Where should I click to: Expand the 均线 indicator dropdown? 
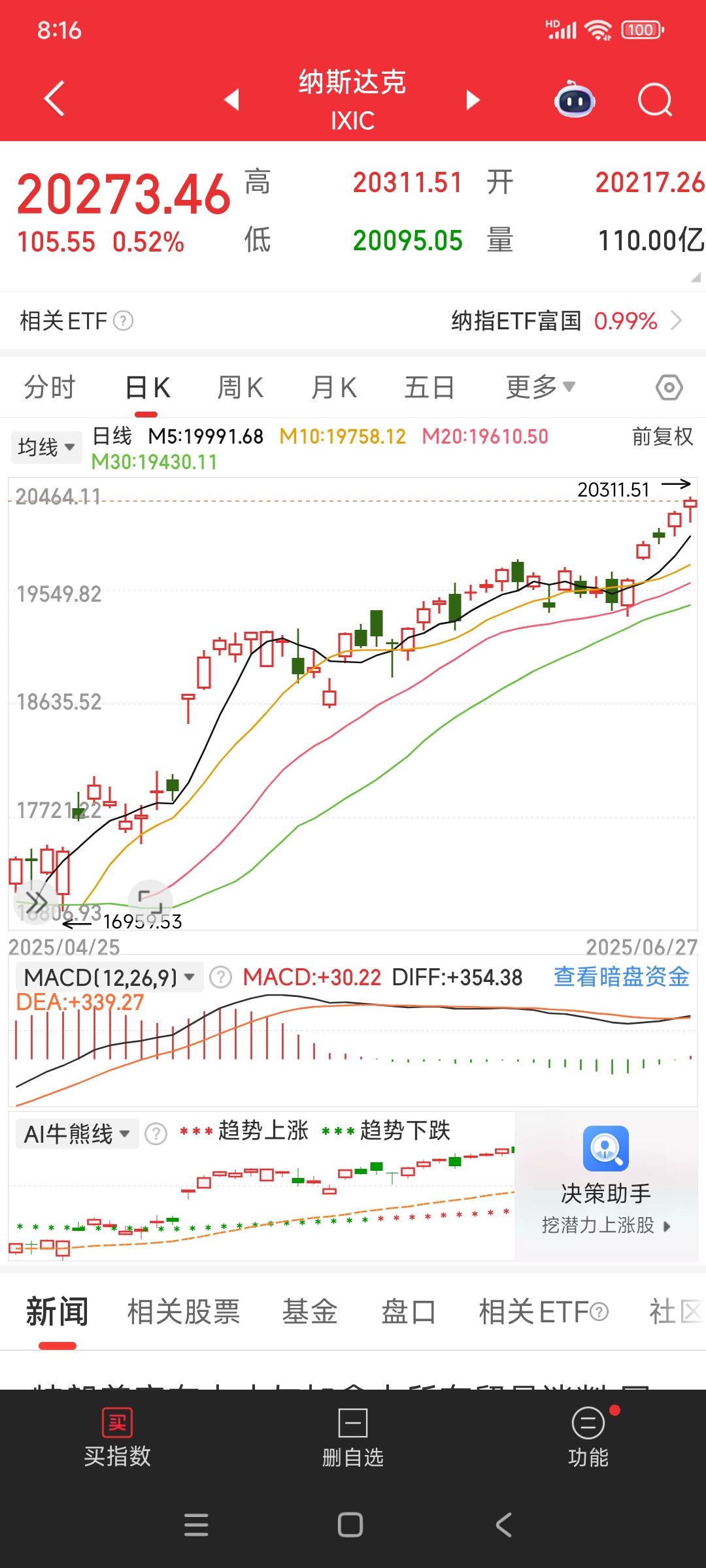[x=46, y=448]
